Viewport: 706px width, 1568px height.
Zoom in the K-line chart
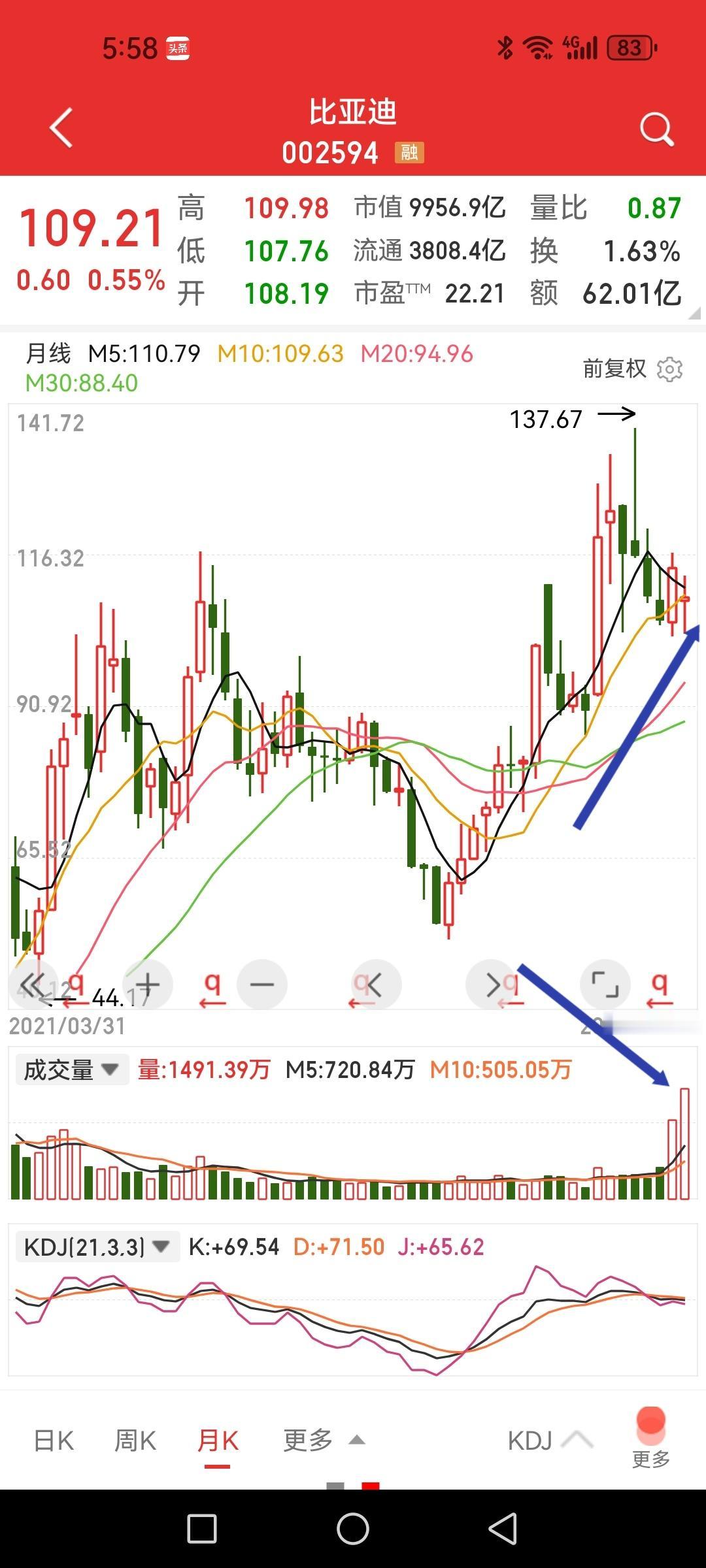pos(148,984)
